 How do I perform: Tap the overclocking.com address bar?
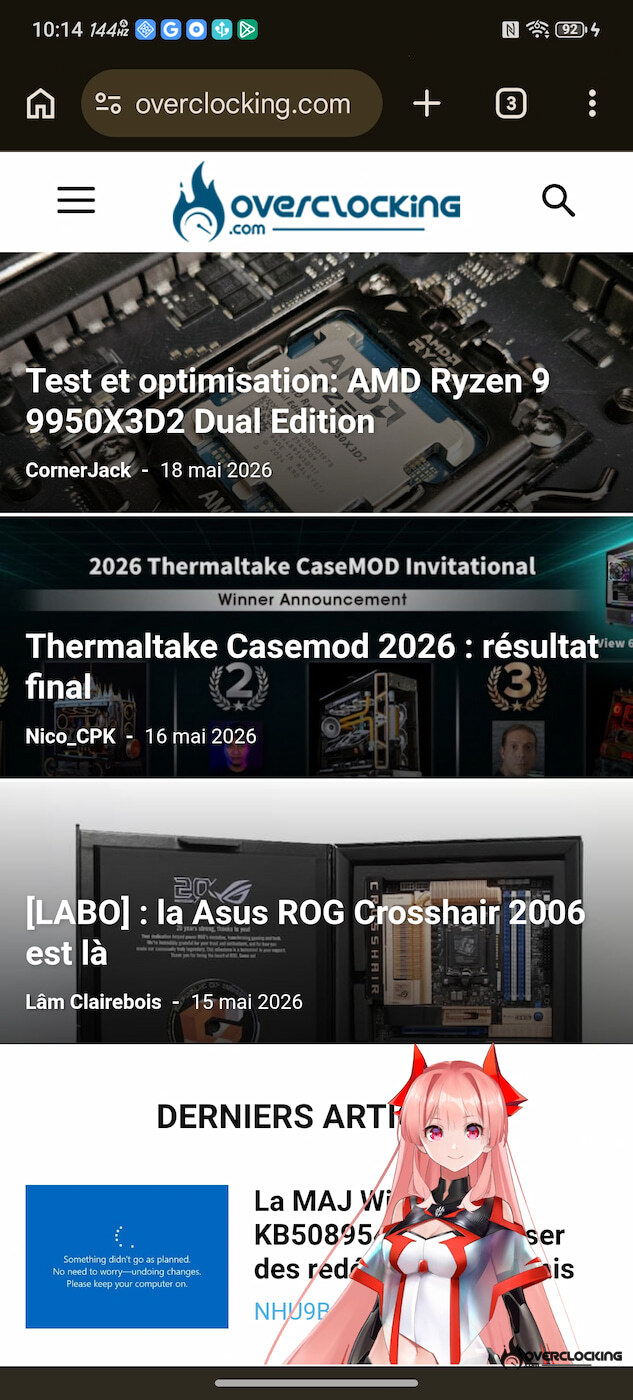[232, 104]
